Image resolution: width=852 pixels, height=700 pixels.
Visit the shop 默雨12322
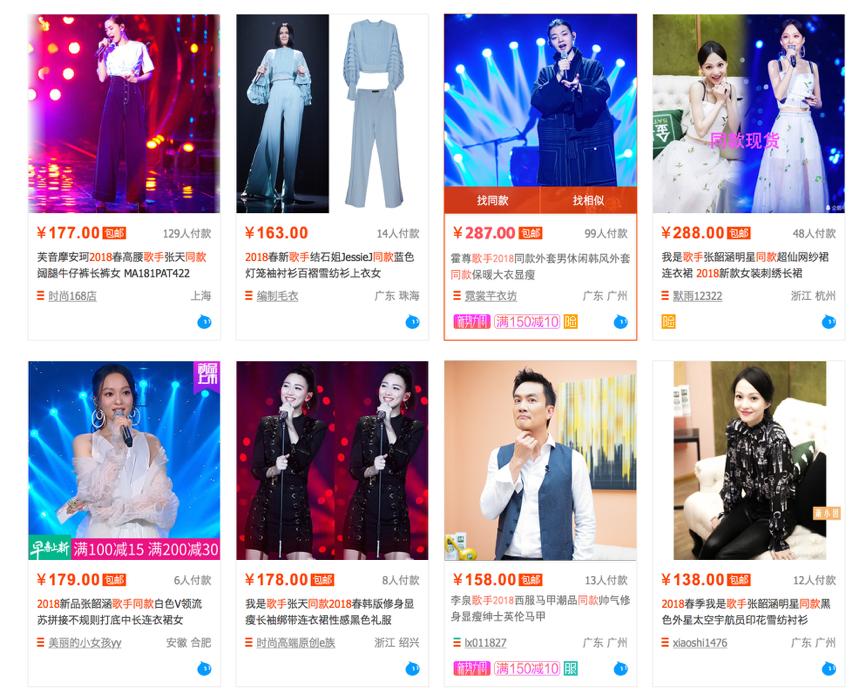coord(698,296)
